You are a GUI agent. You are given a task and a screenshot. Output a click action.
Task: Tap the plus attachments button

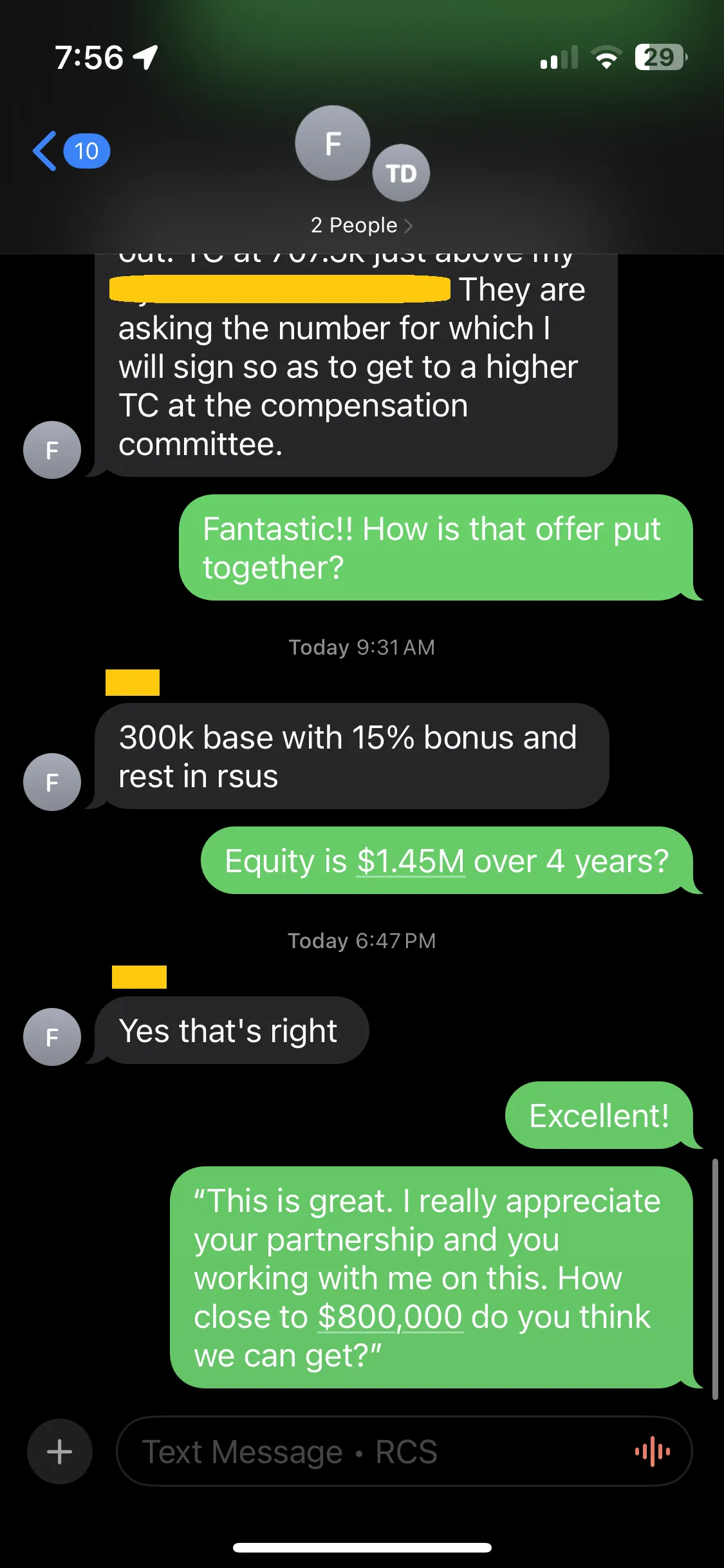[59, 1451]
